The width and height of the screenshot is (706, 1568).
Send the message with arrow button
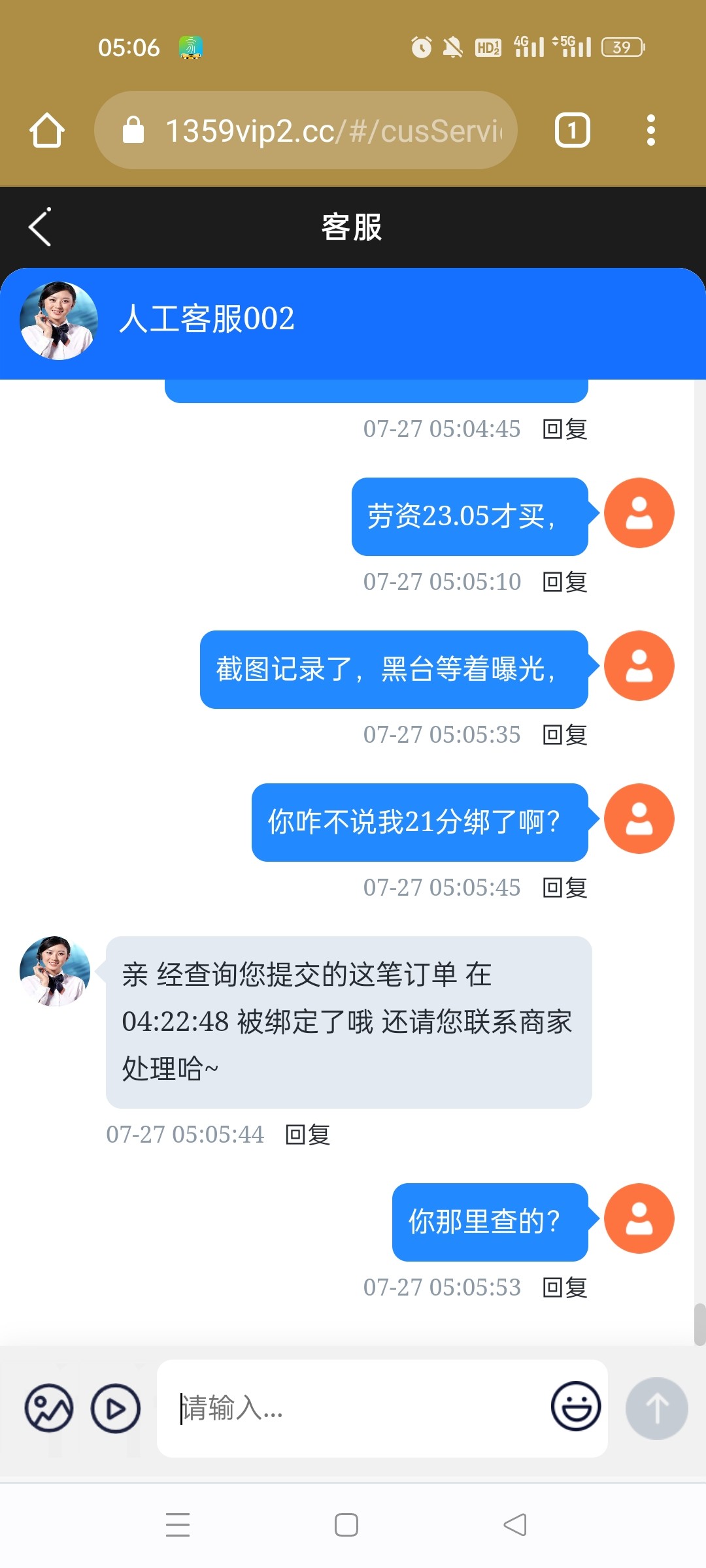(656, 1408)
